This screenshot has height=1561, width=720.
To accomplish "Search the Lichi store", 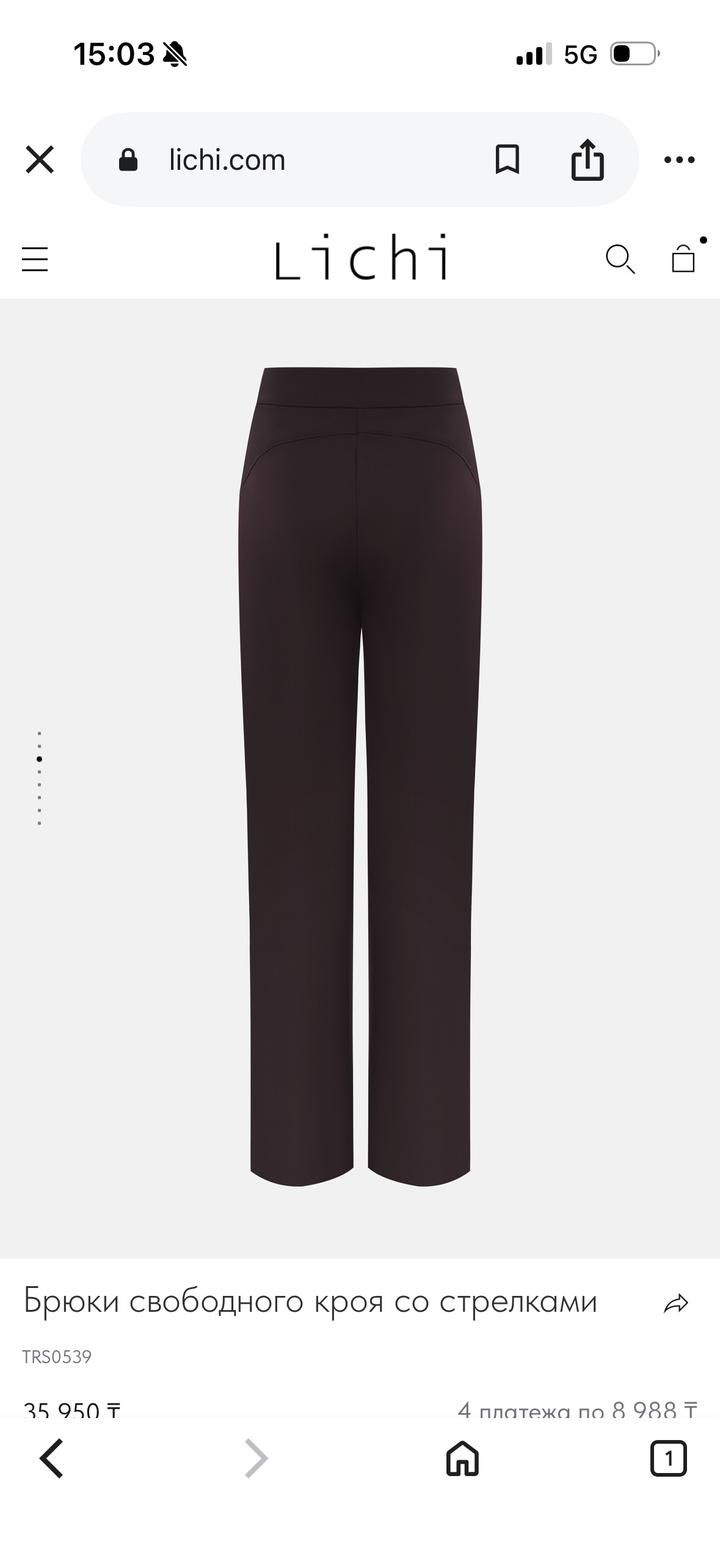I will click(x=620, y=260).
